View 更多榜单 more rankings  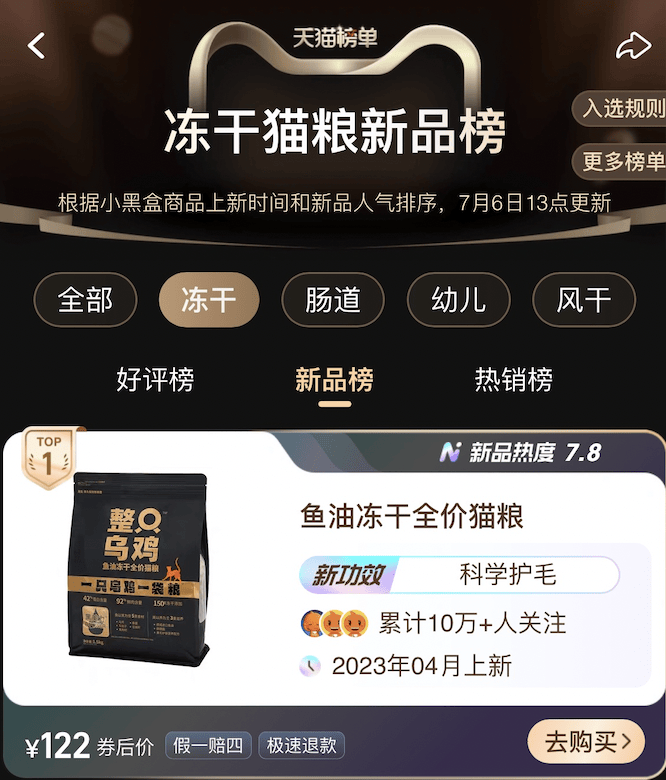click(x=622, y=161)
